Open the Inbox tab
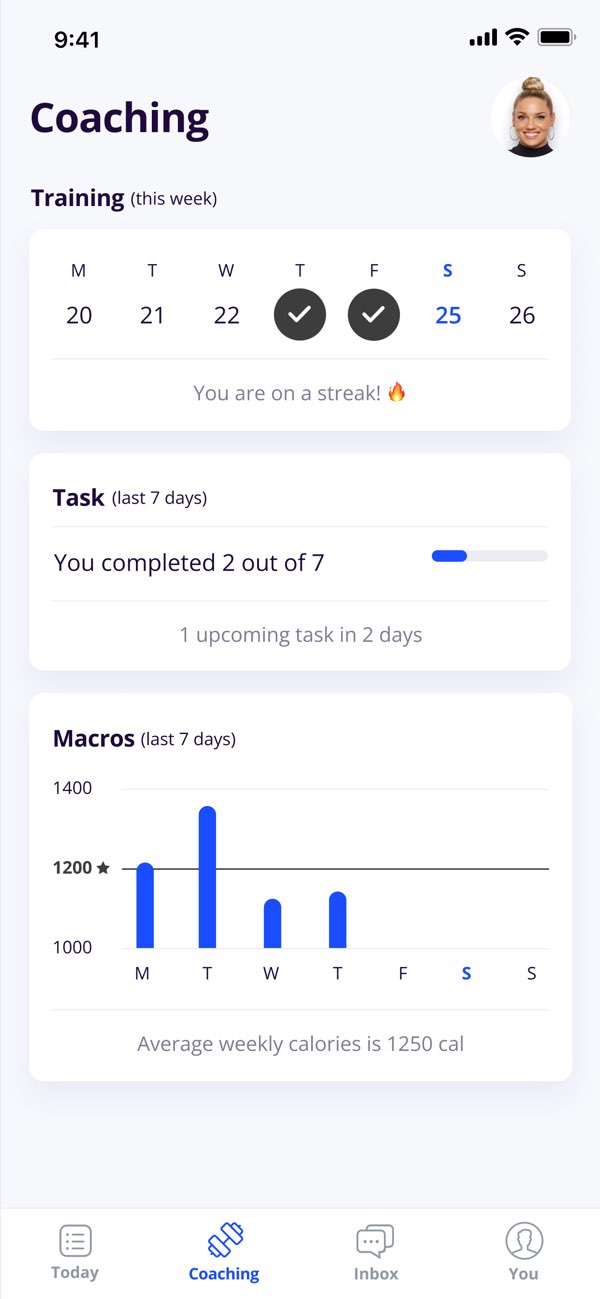Viewport: 600px width, 1299px height. point(375,1252)
